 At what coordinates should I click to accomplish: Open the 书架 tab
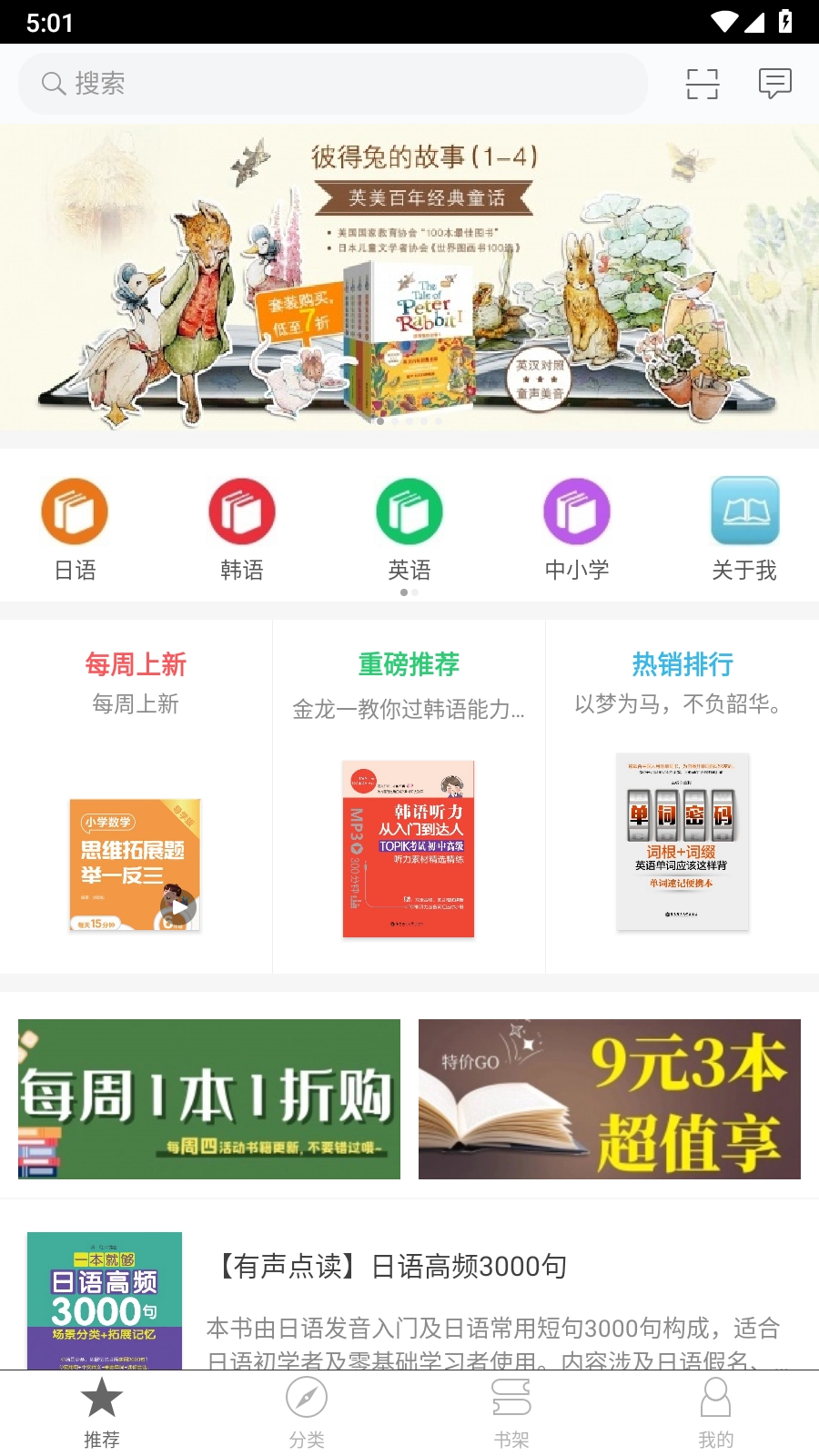pyautogui.click(x=511, y=1410)
